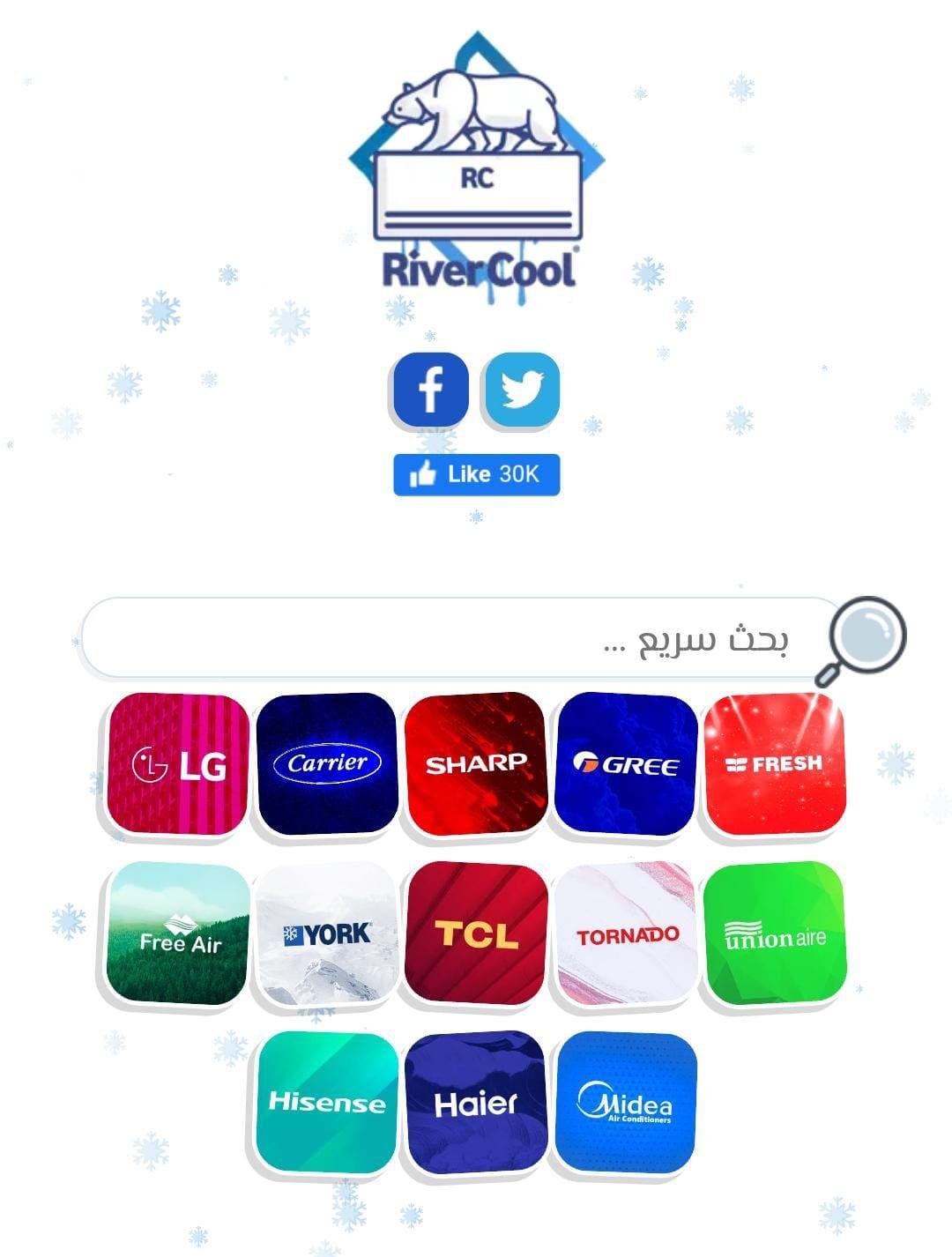This screenshot has height=1257, width=952.
Task: Select the Union Aire brand icon
Action: 775,936
